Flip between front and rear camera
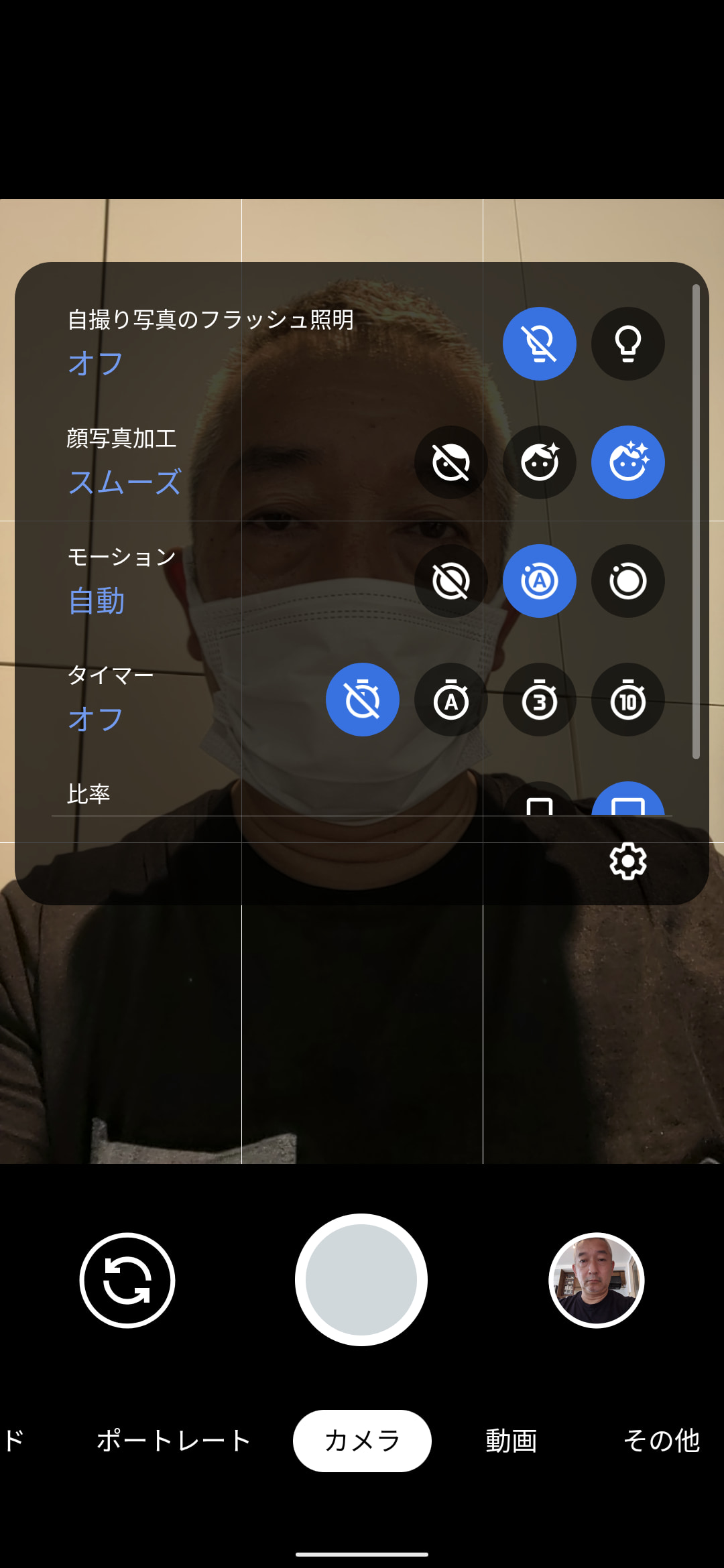 click(127, 1280)
